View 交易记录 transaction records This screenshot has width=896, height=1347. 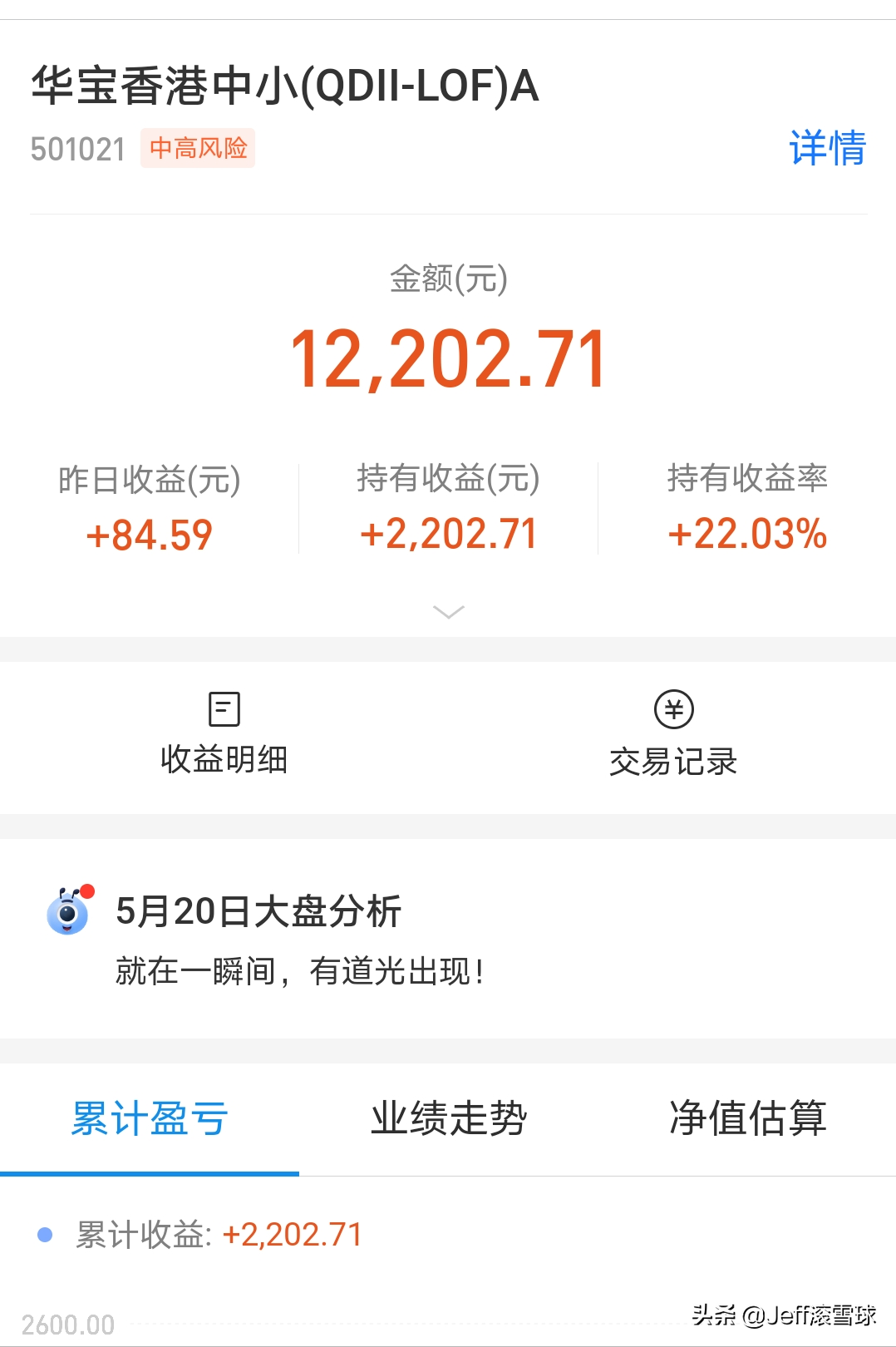tap(673, 734)
